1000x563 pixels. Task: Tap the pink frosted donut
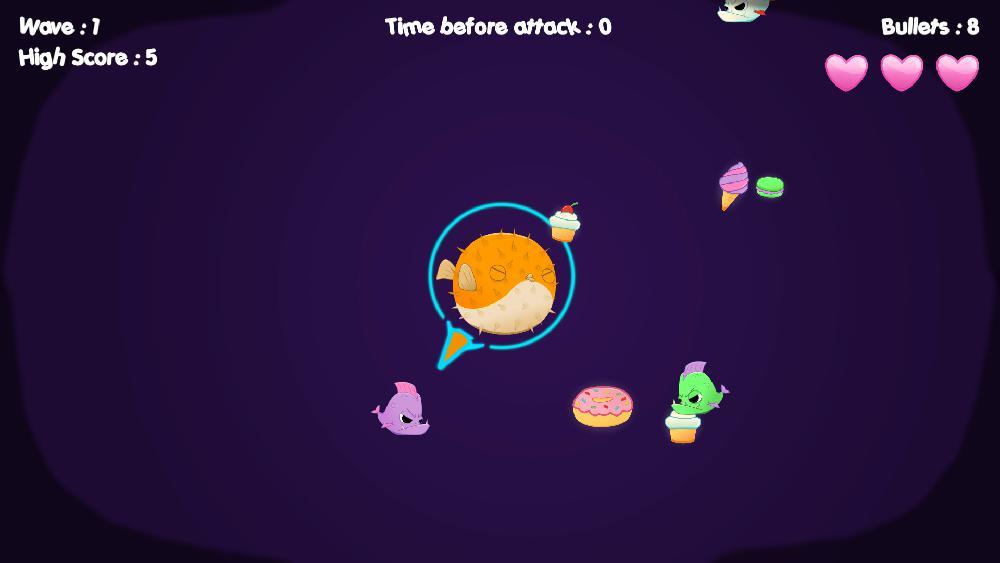click(x=602, y=405)
